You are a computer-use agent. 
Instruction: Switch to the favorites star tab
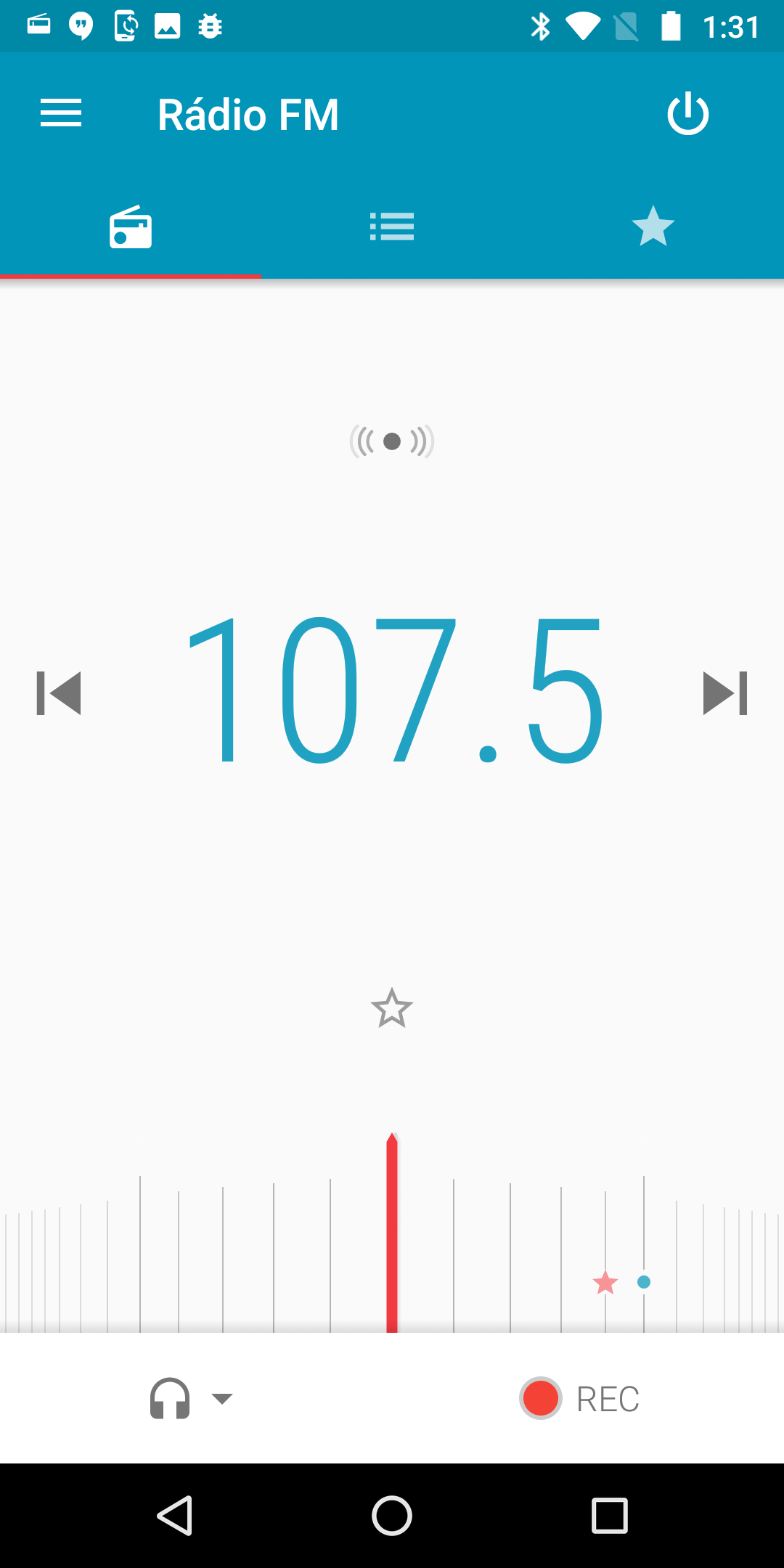click(x=653, y=226)
